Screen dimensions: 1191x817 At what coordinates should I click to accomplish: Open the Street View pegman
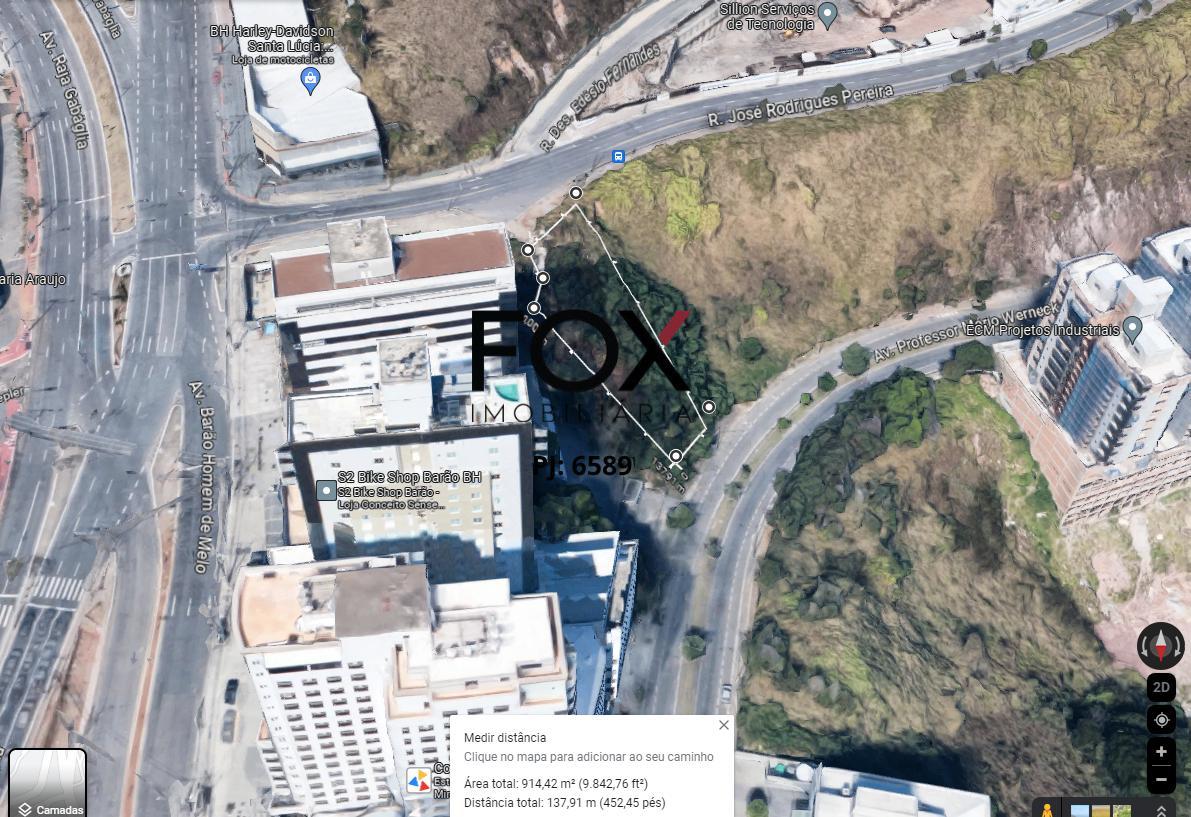(1047, 809)
